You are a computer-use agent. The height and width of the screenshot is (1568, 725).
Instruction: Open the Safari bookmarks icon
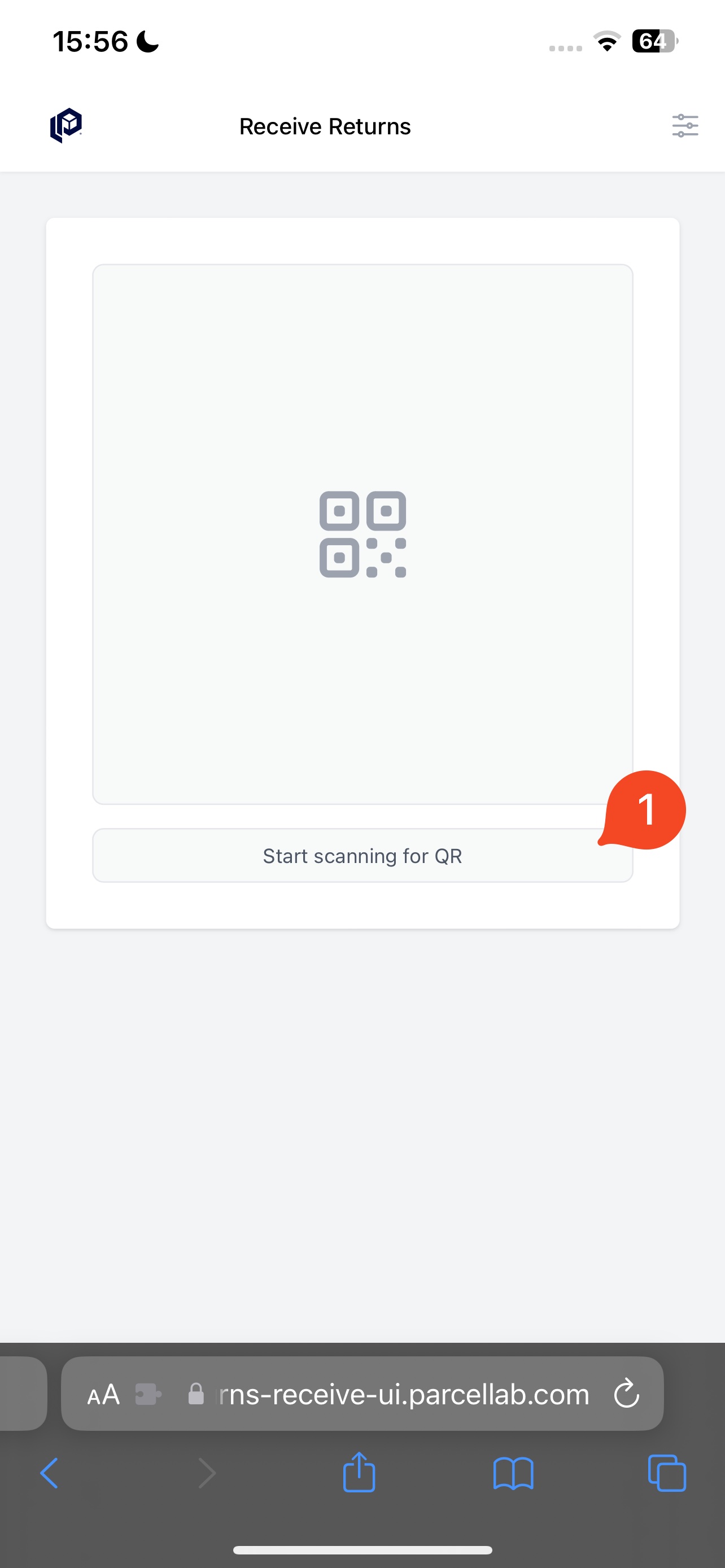(x=513, y=1474)
